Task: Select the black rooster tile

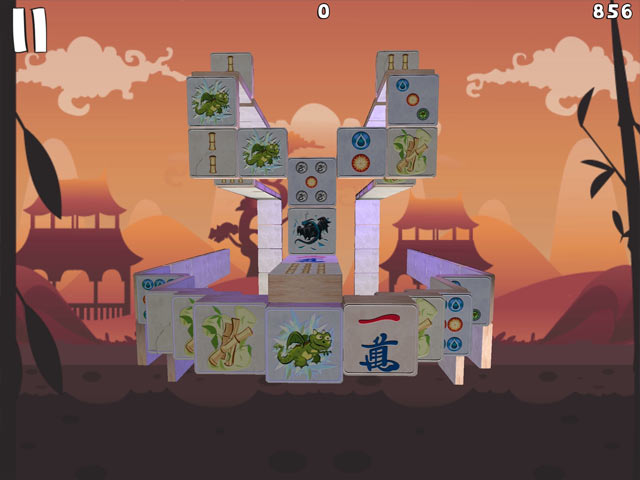Action: pos(311,230)
